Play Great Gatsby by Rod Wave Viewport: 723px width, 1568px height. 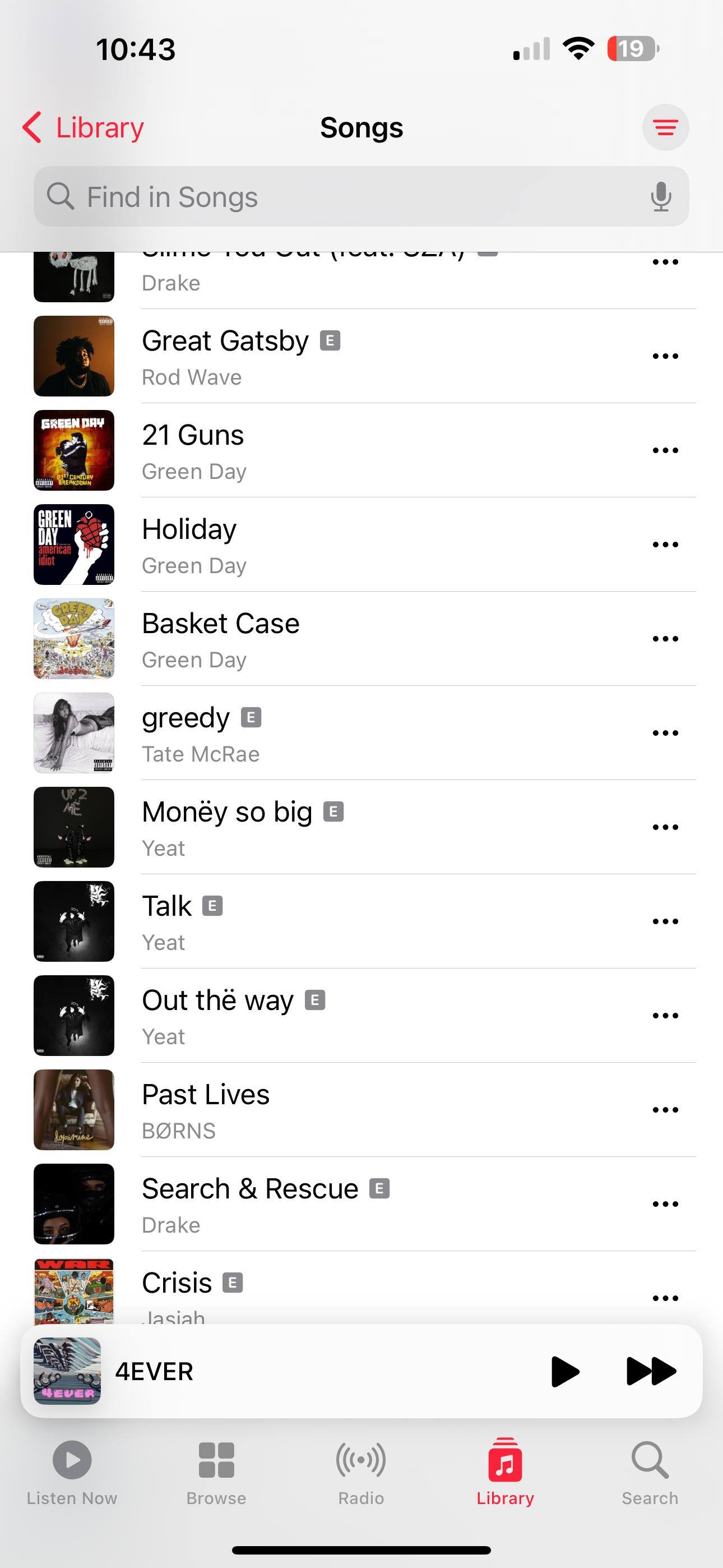[x=225, y=356]
